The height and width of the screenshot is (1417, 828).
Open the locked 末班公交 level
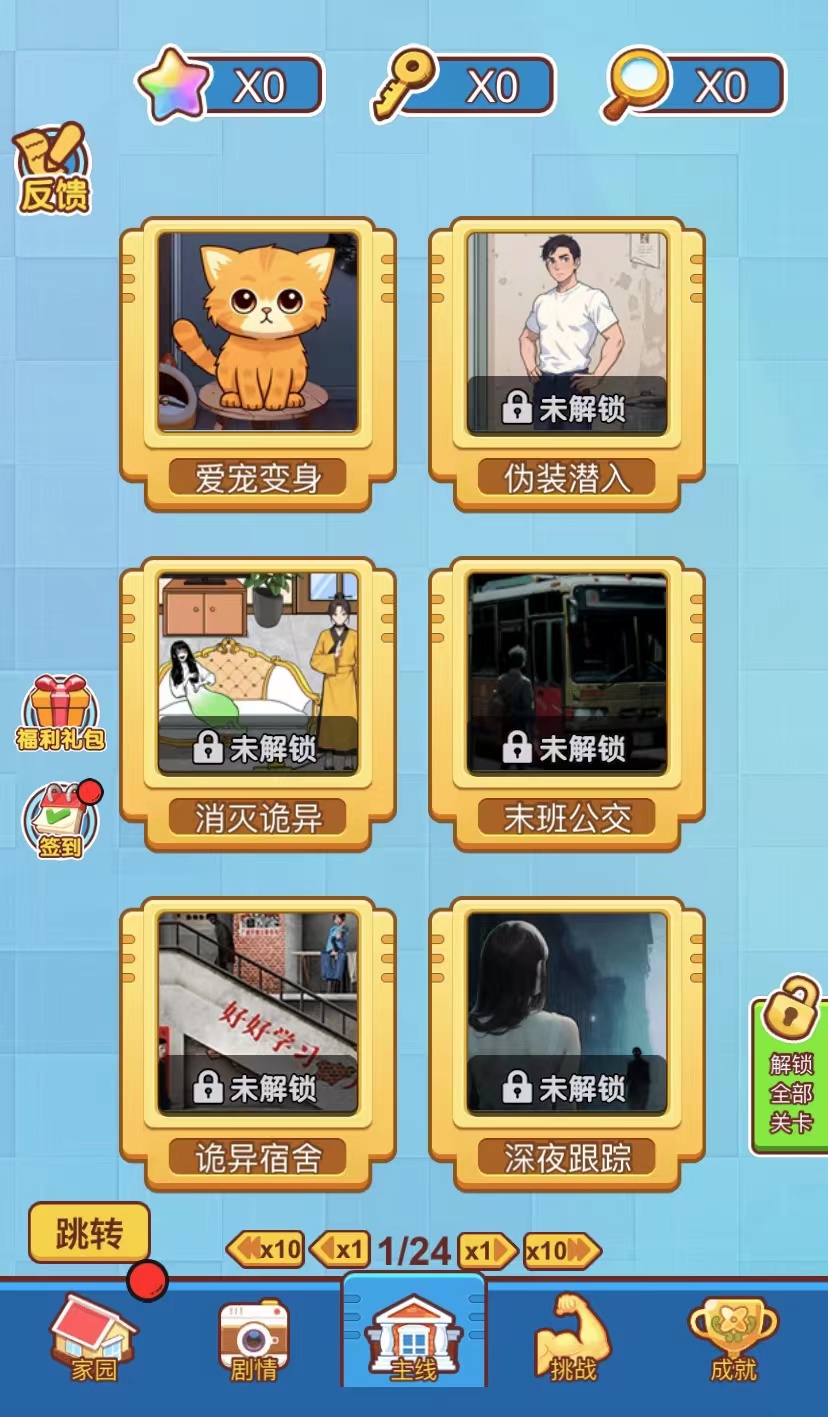(567, 700)
